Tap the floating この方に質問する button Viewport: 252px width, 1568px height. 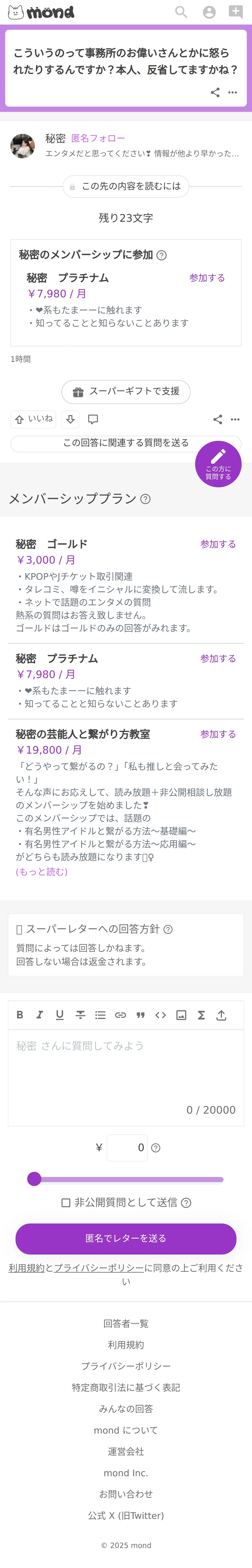point(218,464)
